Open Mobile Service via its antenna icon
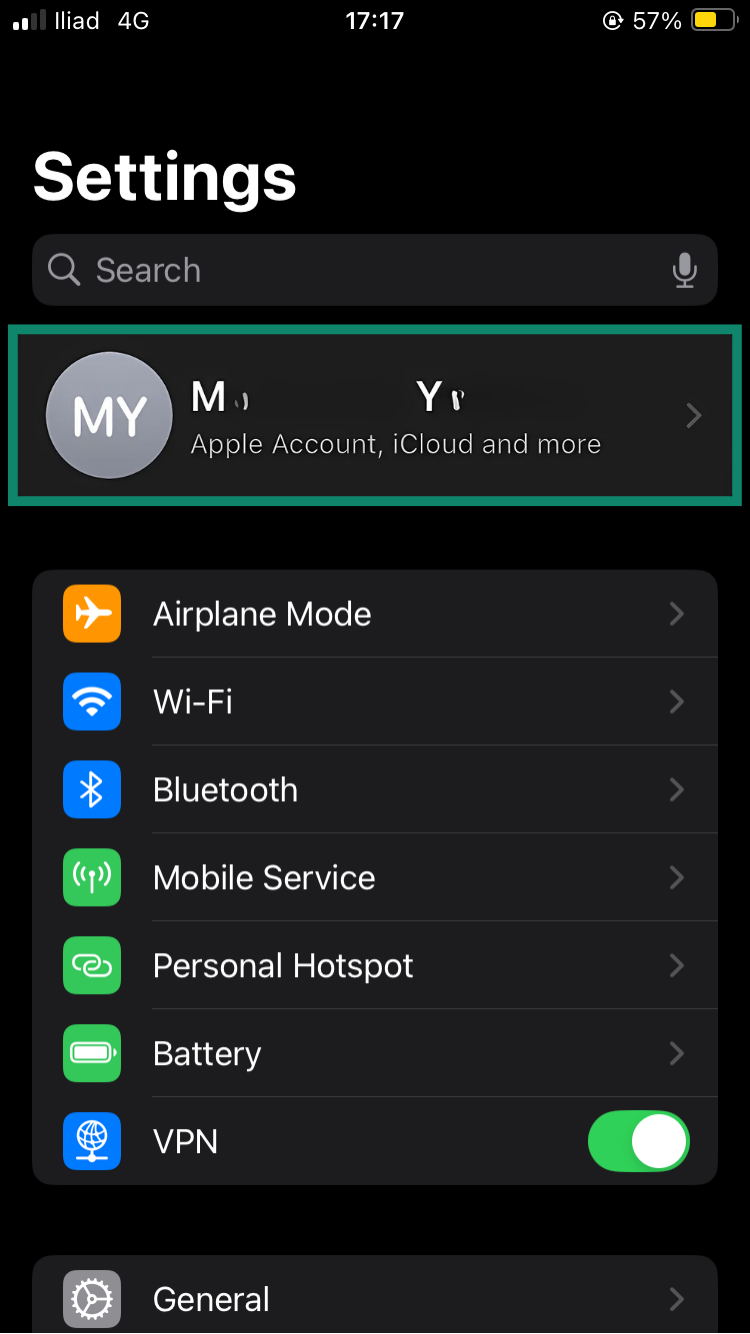750x1334 pixels. point(92,877)
